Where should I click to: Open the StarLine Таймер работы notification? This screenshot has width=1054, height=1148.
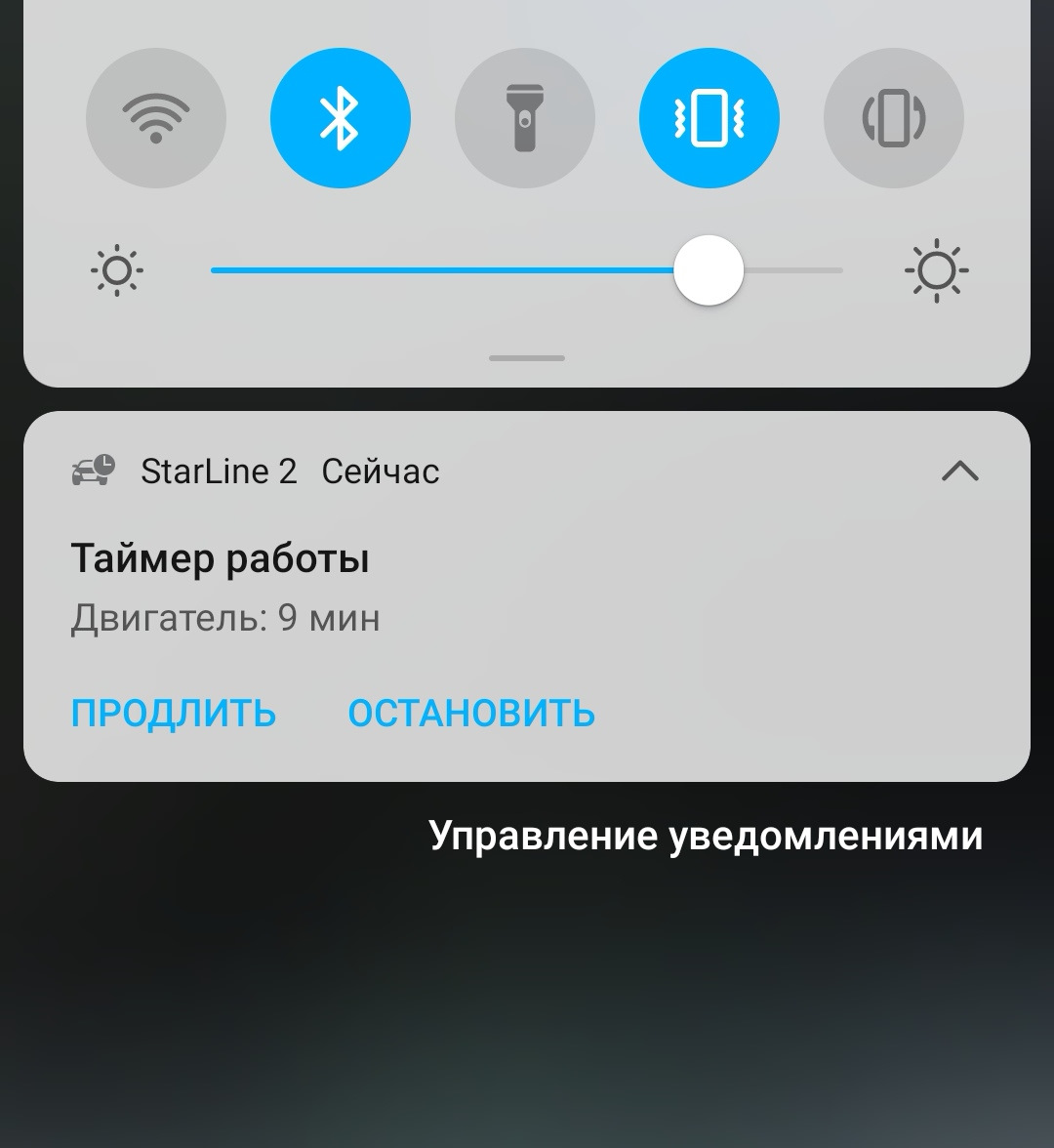point(390,586)
